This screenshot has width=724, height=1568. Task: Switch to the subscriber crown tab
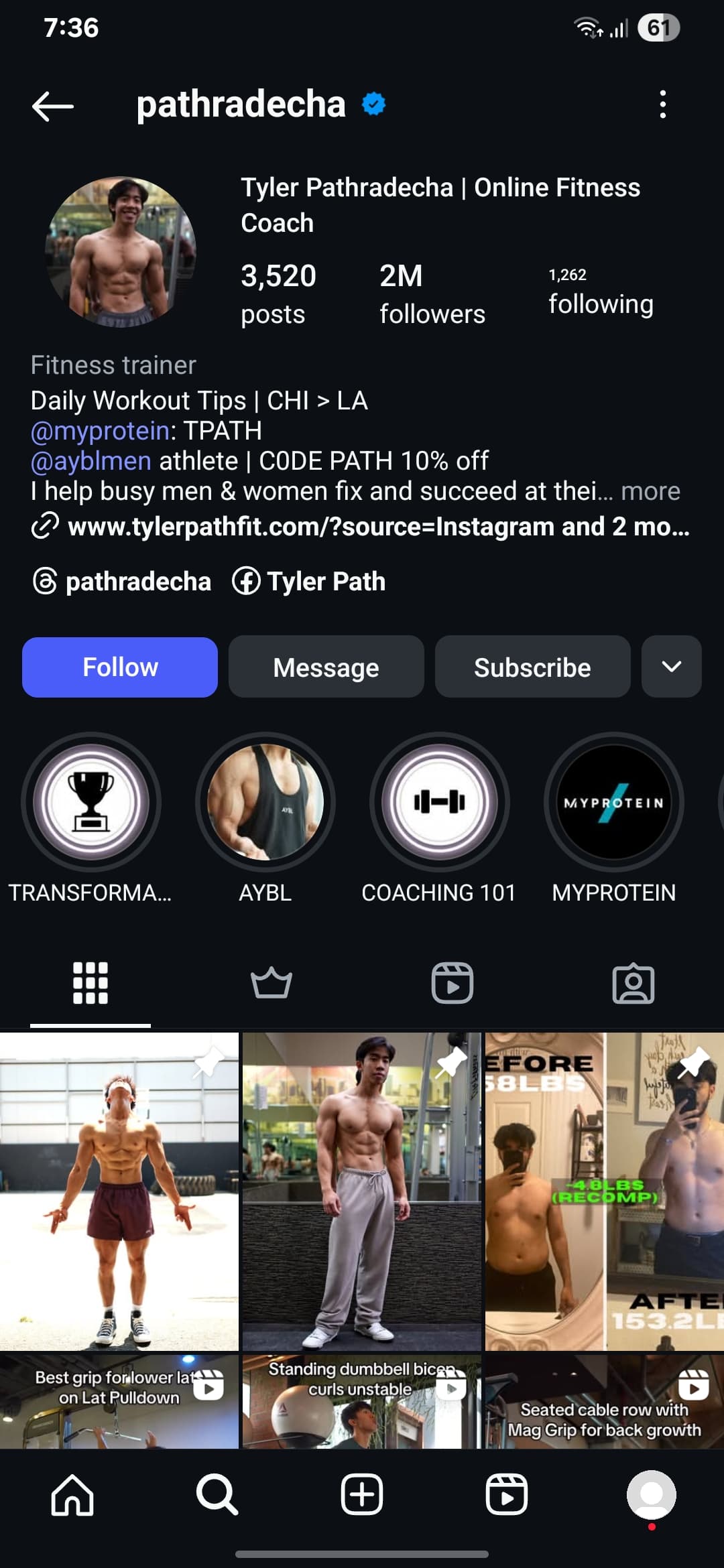[x=271, y=984]
